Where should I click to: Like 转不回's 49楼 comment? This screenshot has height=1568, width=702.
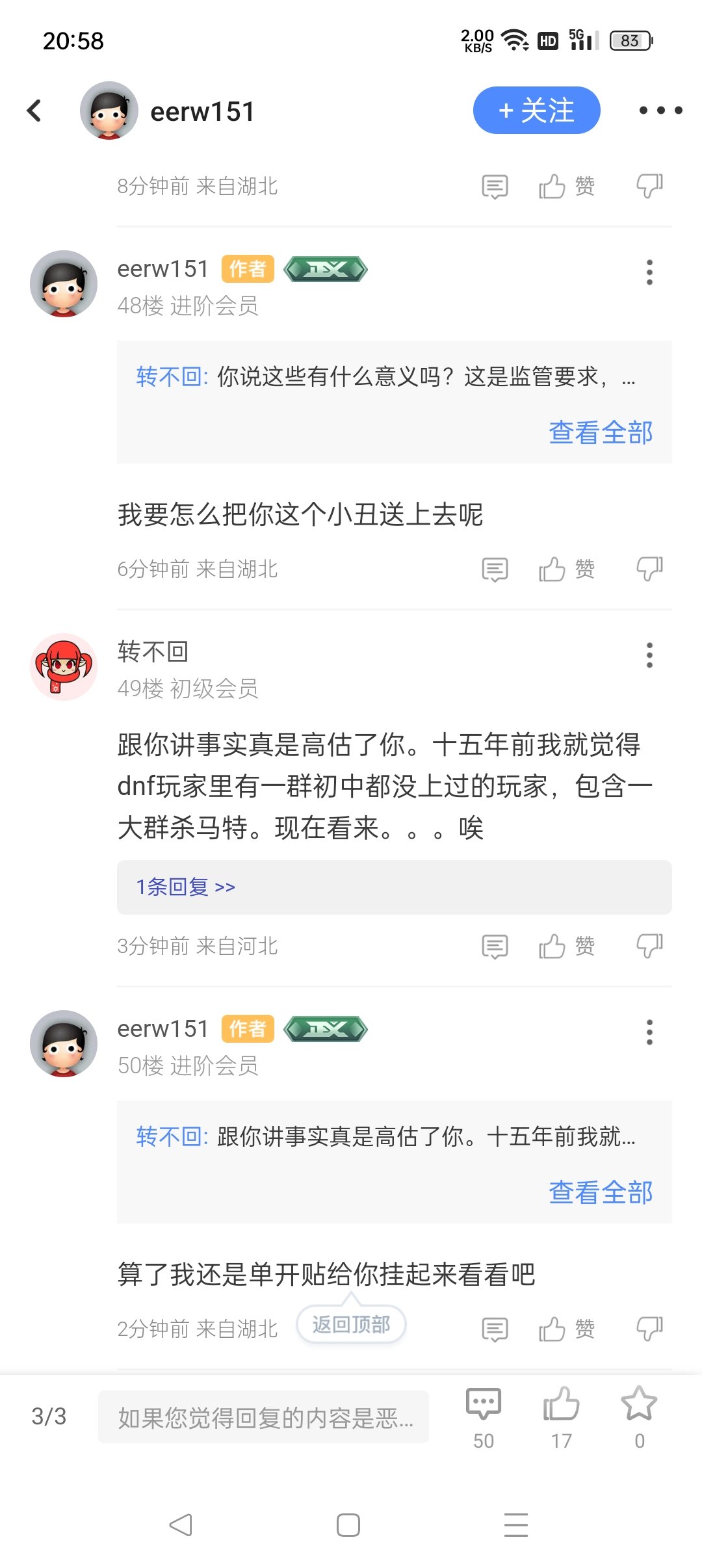(x=566, y=947)
